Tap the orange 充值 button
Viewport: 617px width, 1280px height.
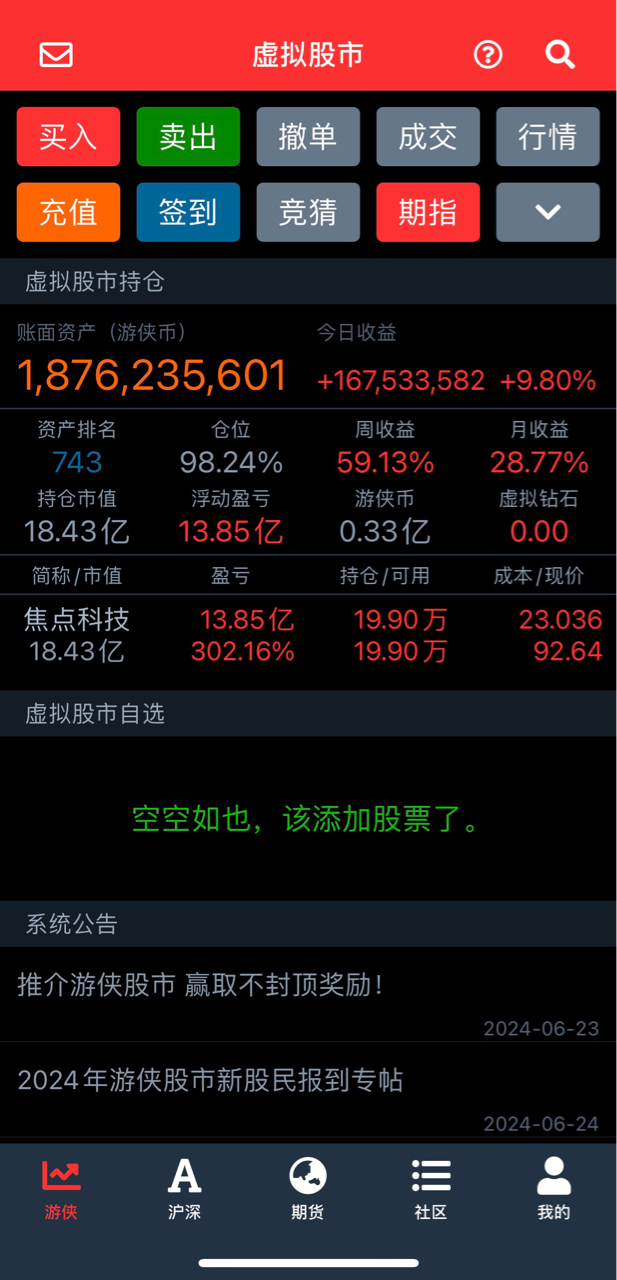pos(68,212)
